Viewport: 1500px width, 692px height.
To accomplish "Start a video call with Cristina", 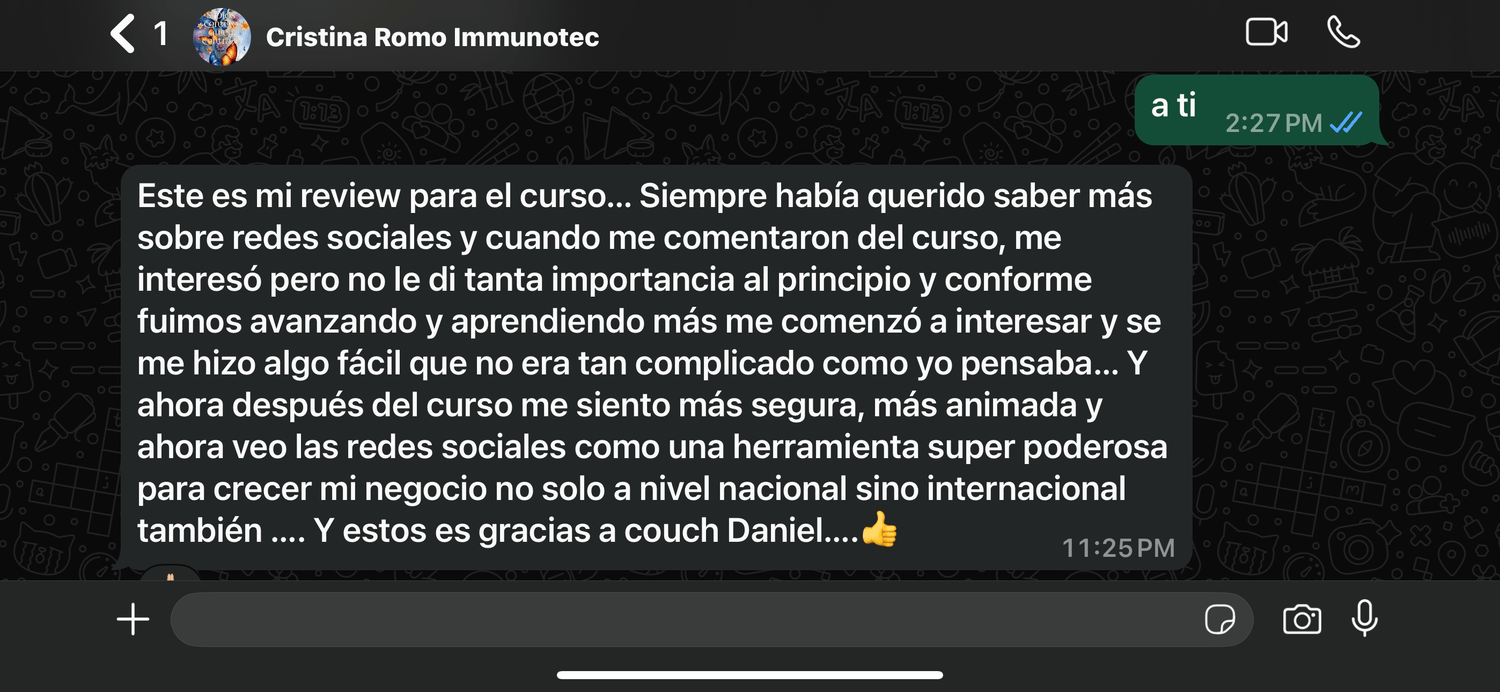I will [1266, 33].
